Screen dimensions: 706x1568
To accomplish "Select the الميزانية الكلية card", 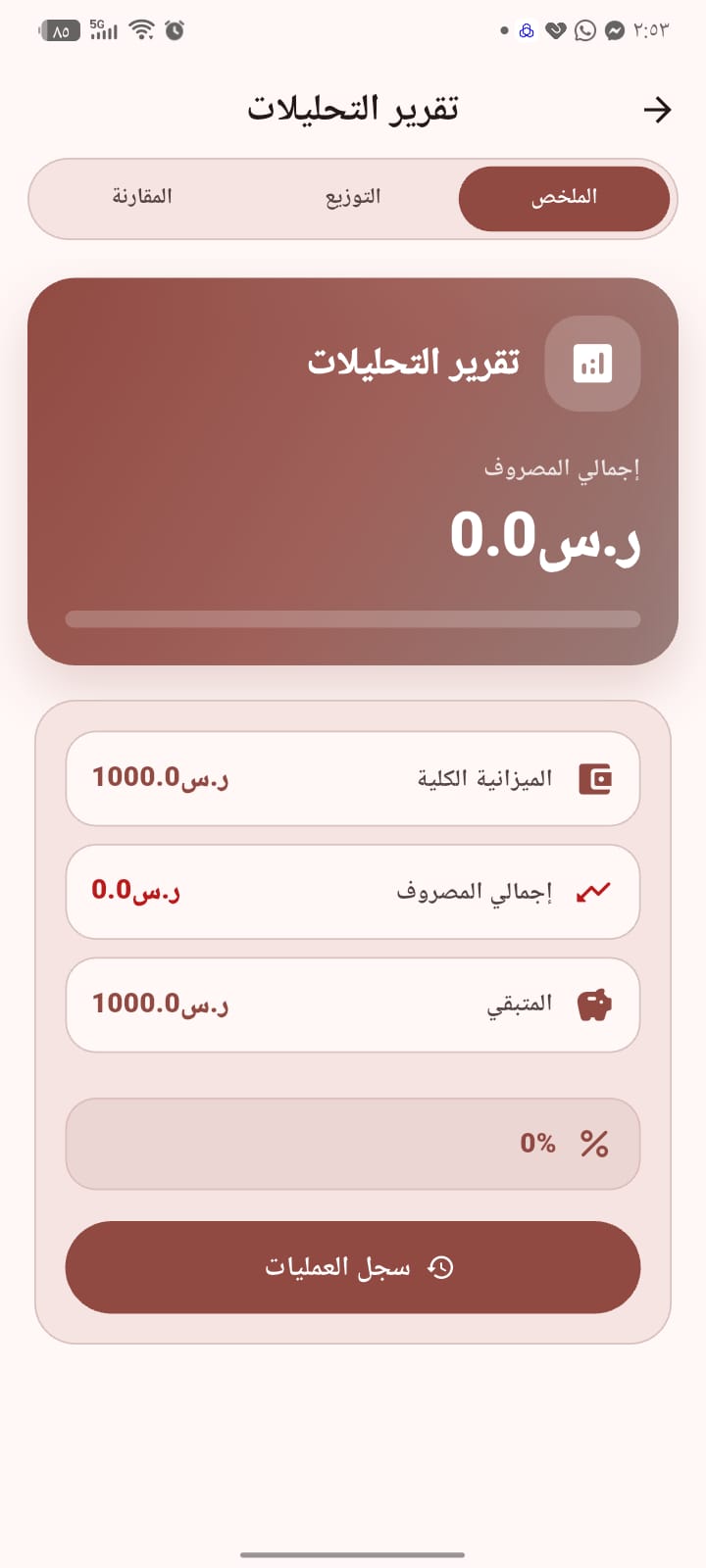I will 353,777.
